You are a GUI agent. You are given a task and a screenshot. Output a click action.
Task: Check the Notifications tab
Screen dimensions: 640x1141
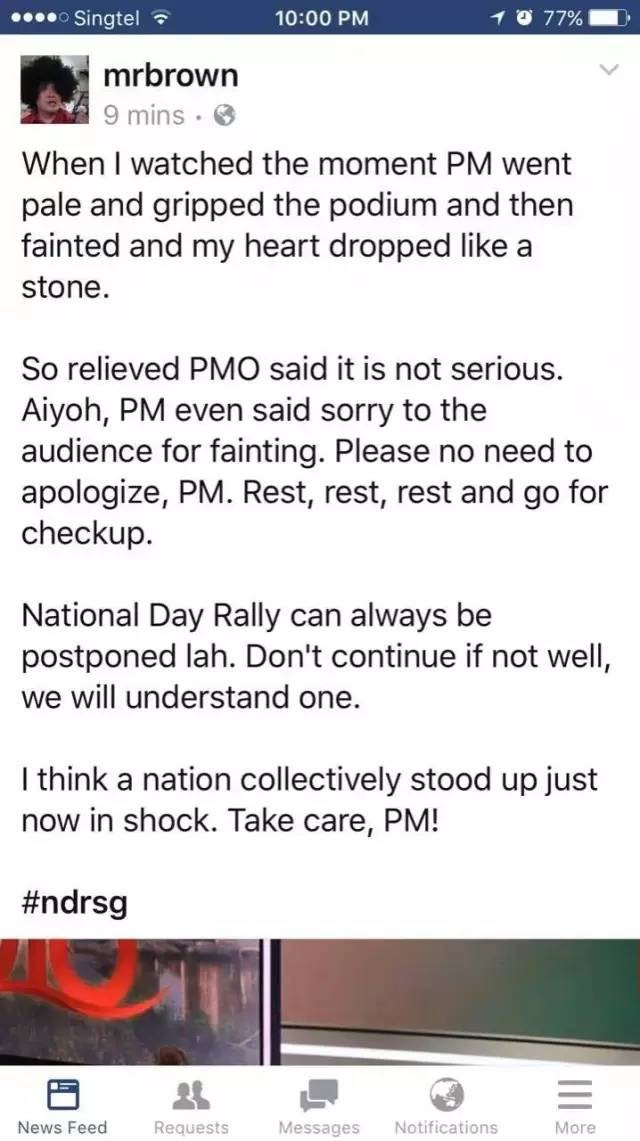[446, 1106]
